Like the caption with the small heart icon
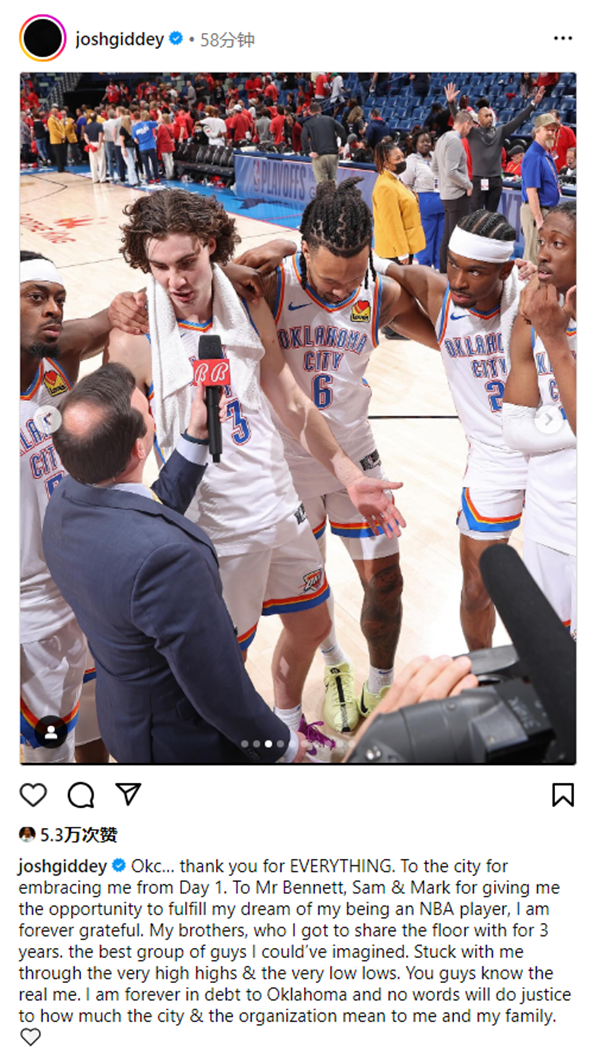The width and height of the screenshot is (600, 1054). pos(30,1037)
